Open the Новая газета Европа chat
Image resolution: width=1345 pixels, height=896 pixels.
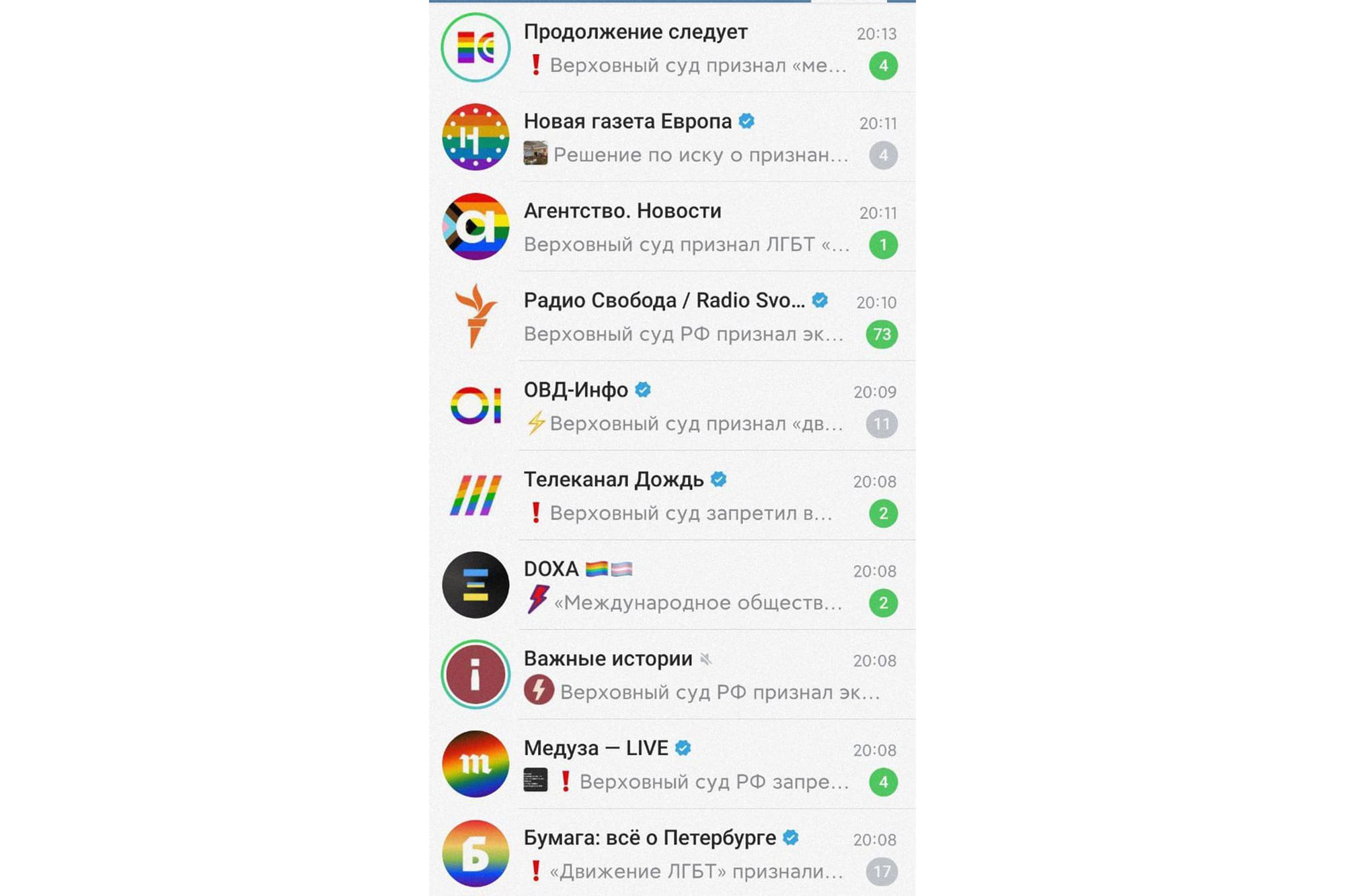click(686, 138)
